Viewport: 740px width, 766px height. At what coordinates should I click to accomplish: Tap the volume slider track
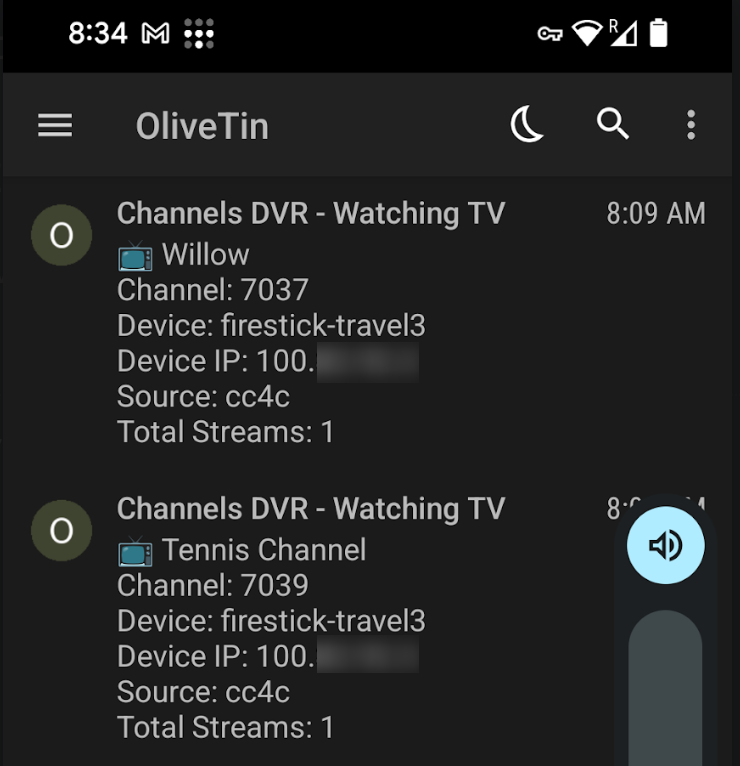click(x=665, y=690)
